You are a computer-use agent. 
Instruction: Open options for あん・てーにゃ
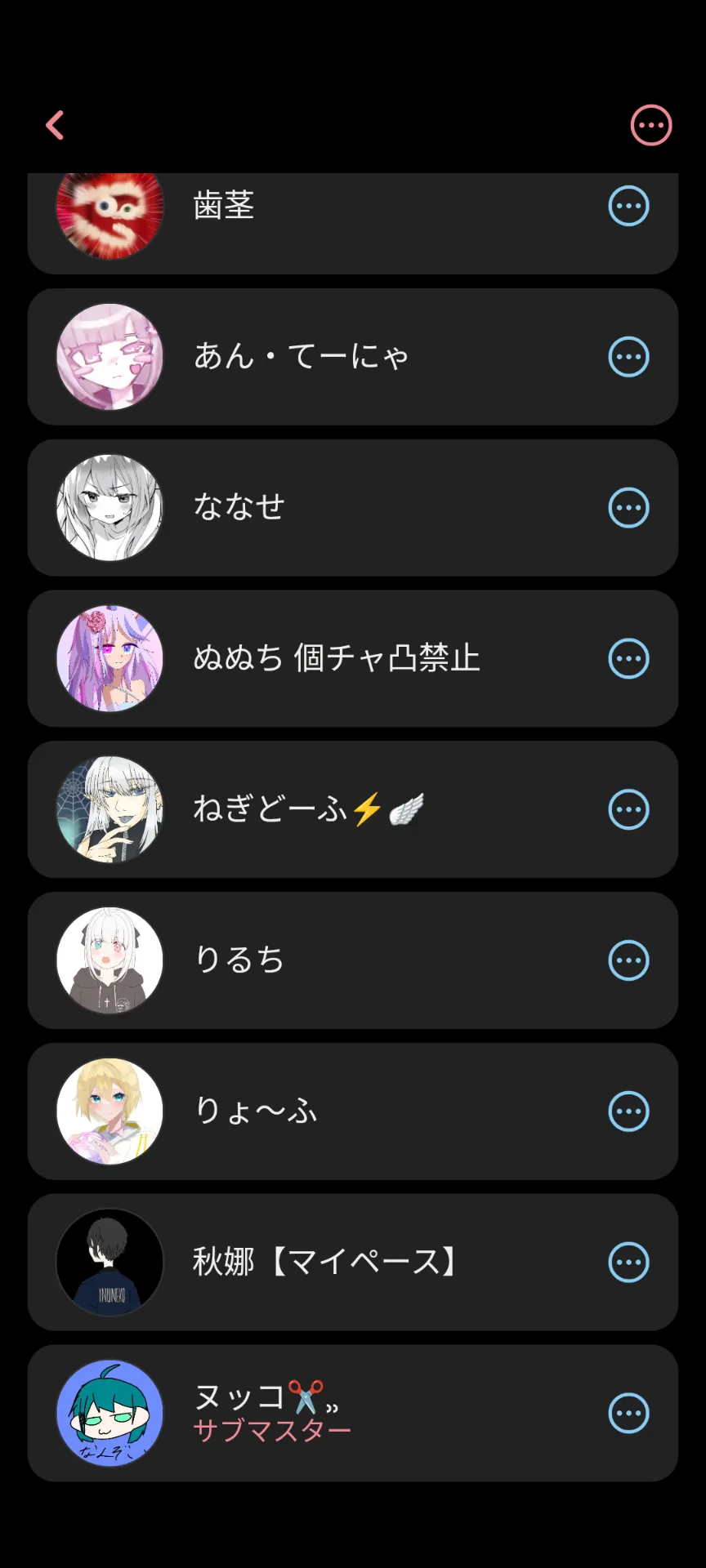[x=629, y=357]
